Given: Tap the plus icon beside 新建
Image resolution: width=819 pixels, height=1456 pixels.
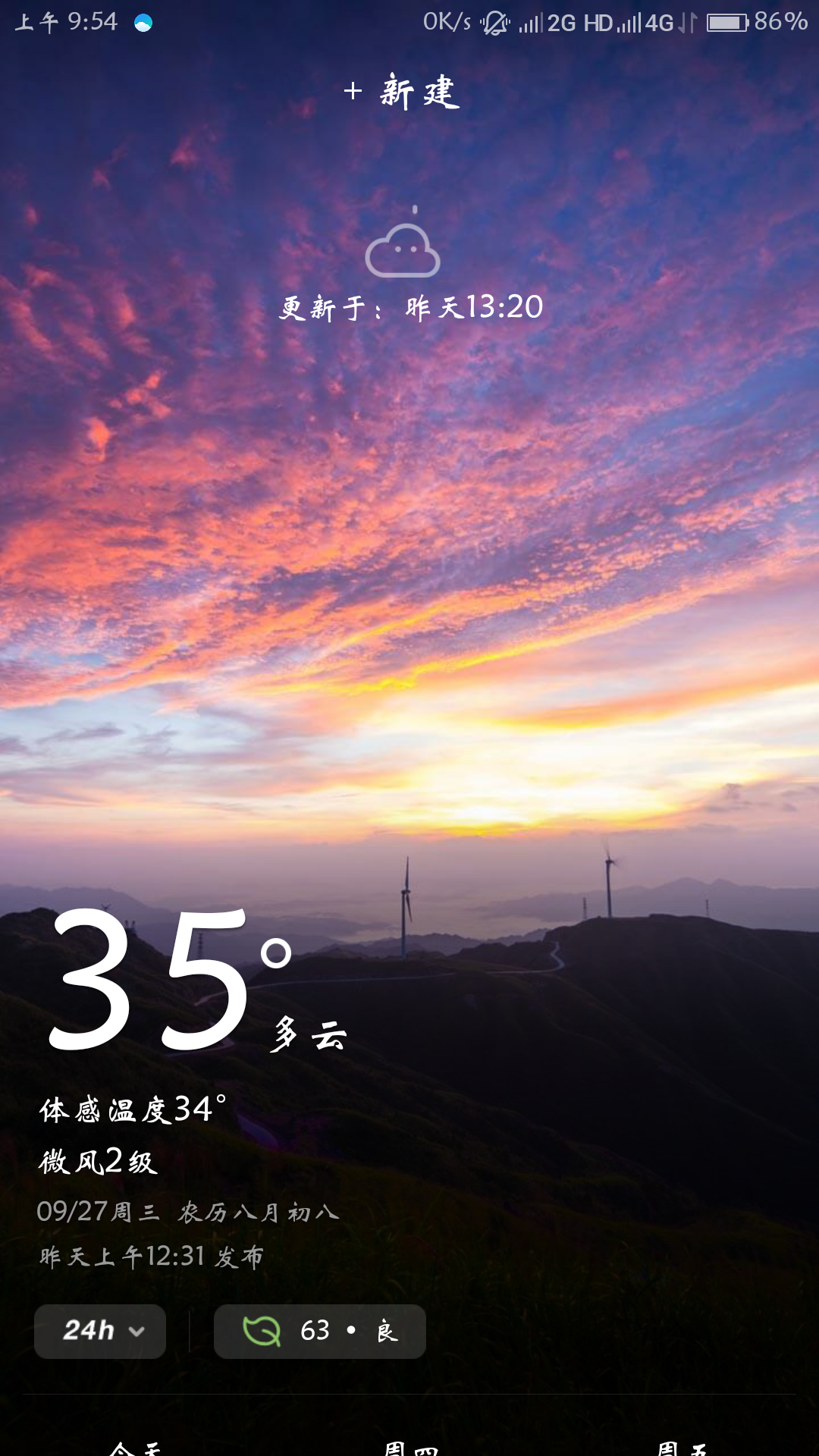Looking at the screenshot, I should (x=353, y=93).
